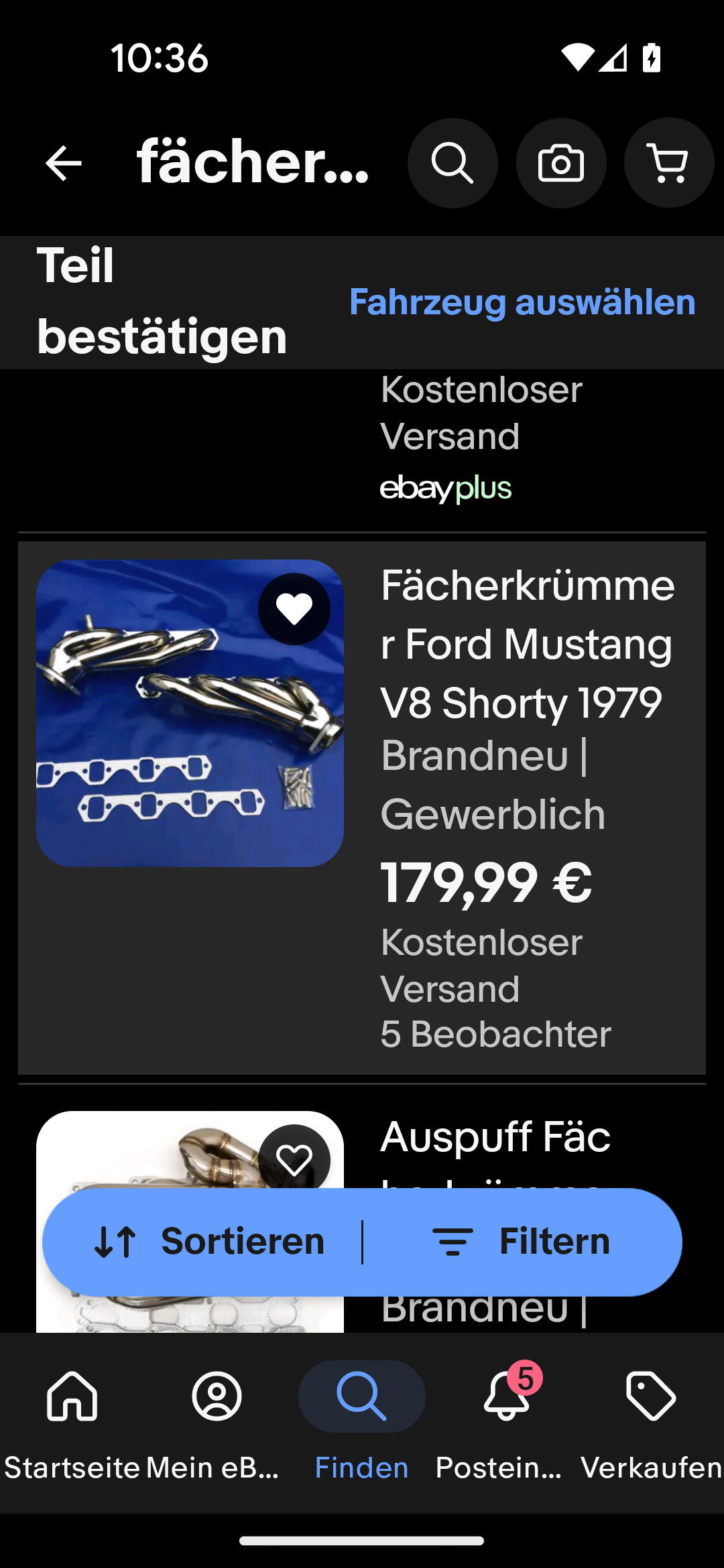
Task: Open the Ford Mustang V8 Shorty listing
Action: (x=362, y=808)
